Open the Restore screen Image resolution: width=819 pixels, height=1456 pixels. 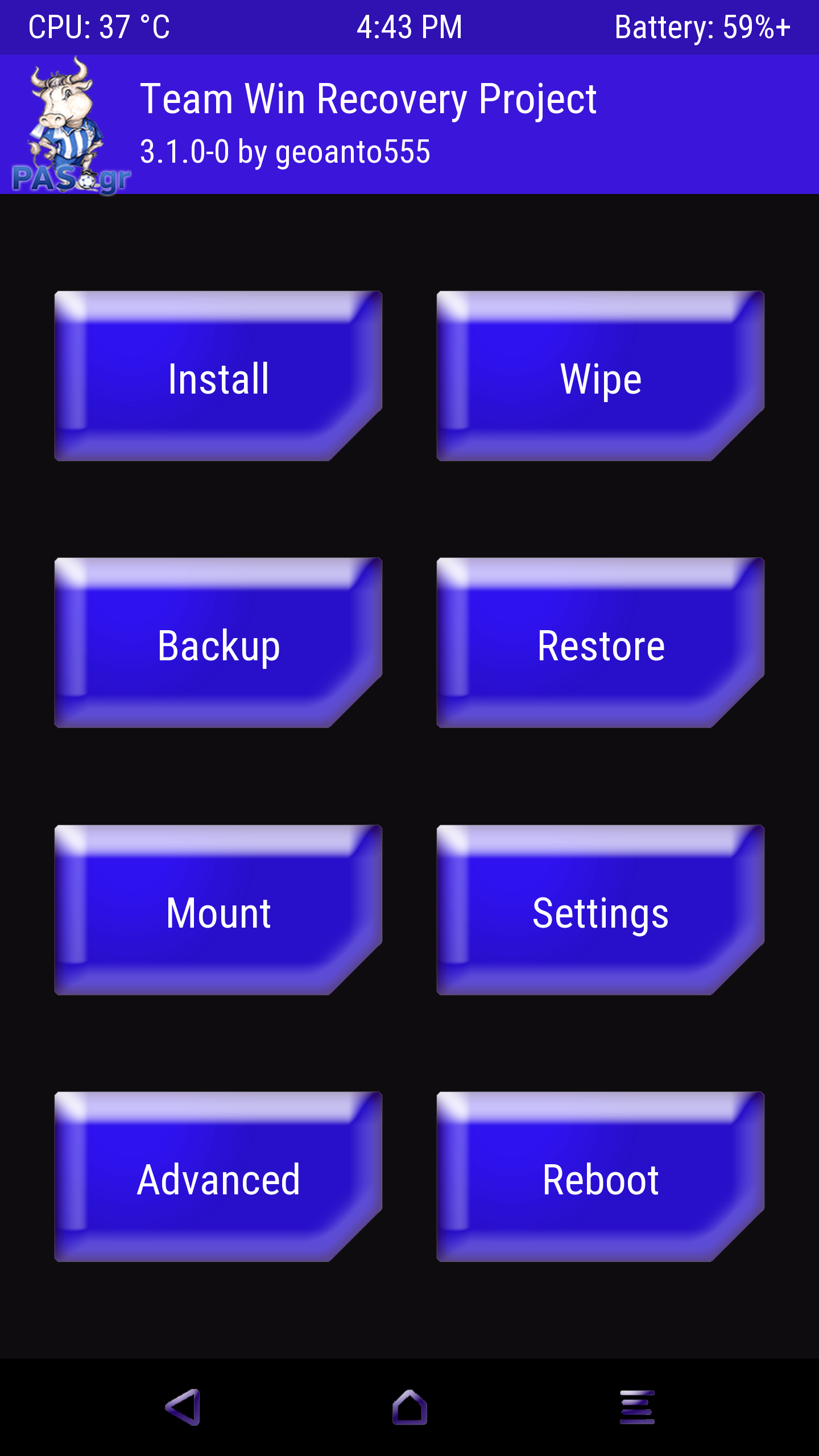pos(600,643)
